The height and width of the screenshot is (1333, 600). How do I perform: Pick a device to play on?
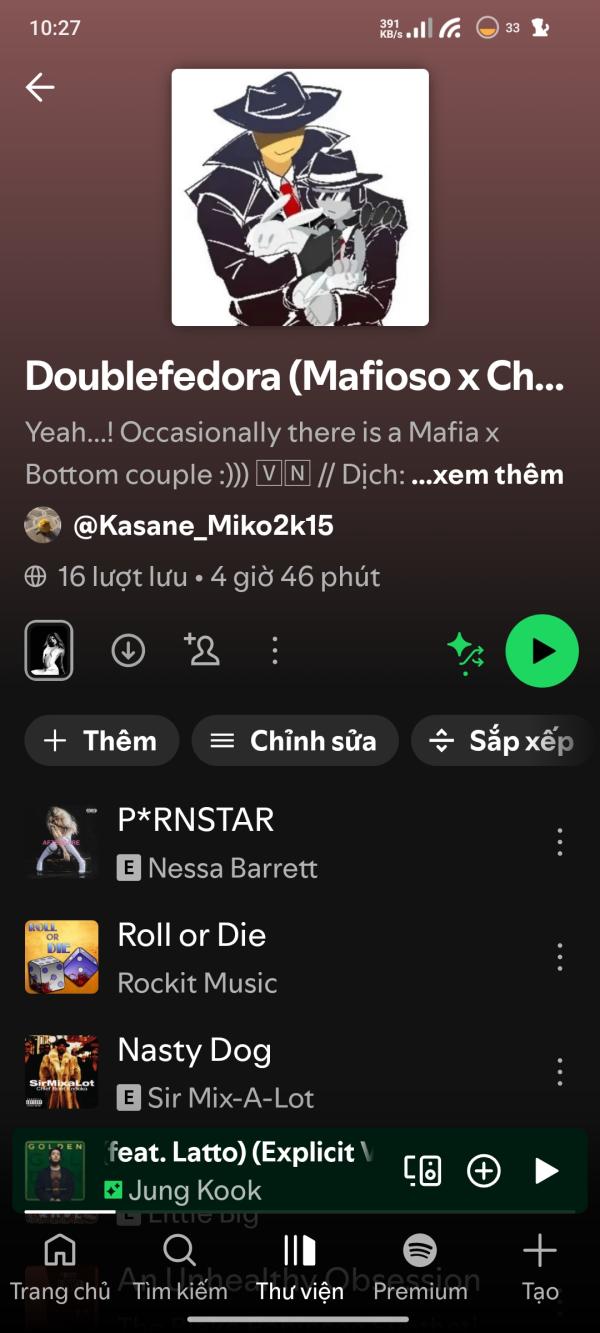click(x=422, y=1170)
